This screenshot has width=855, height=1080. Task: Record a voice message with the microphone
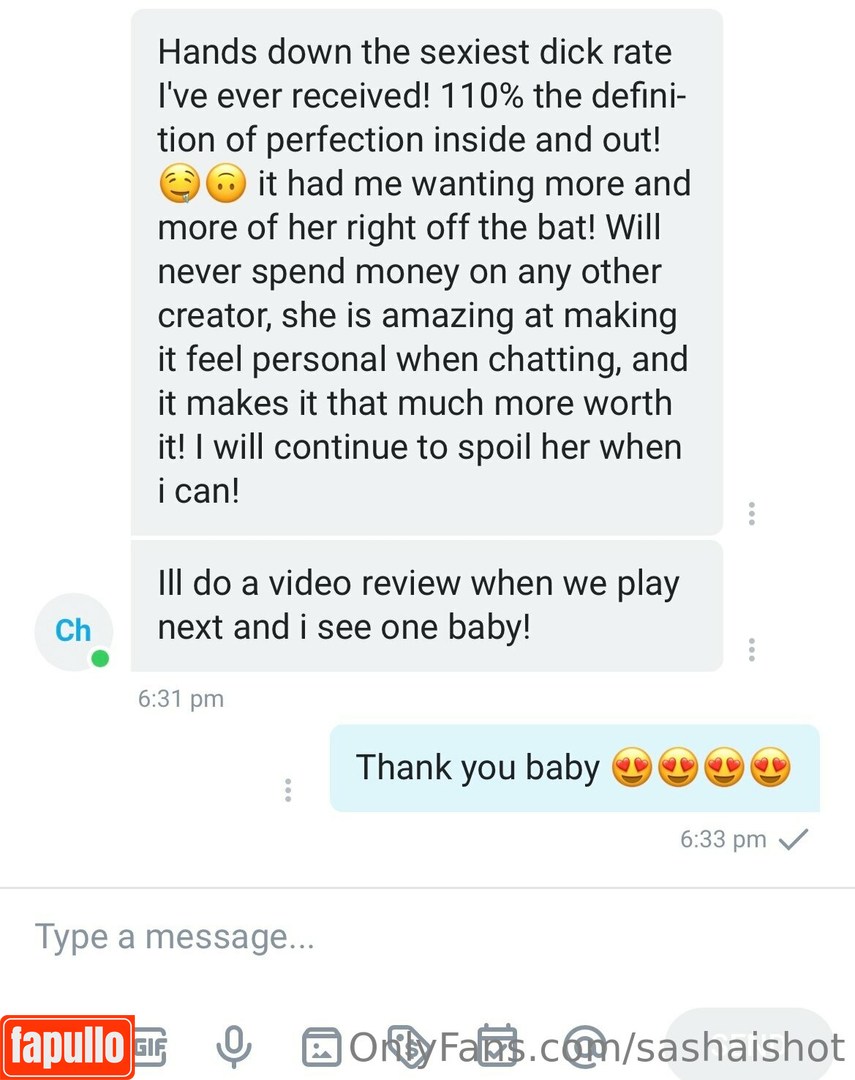tap(233, 1046)
